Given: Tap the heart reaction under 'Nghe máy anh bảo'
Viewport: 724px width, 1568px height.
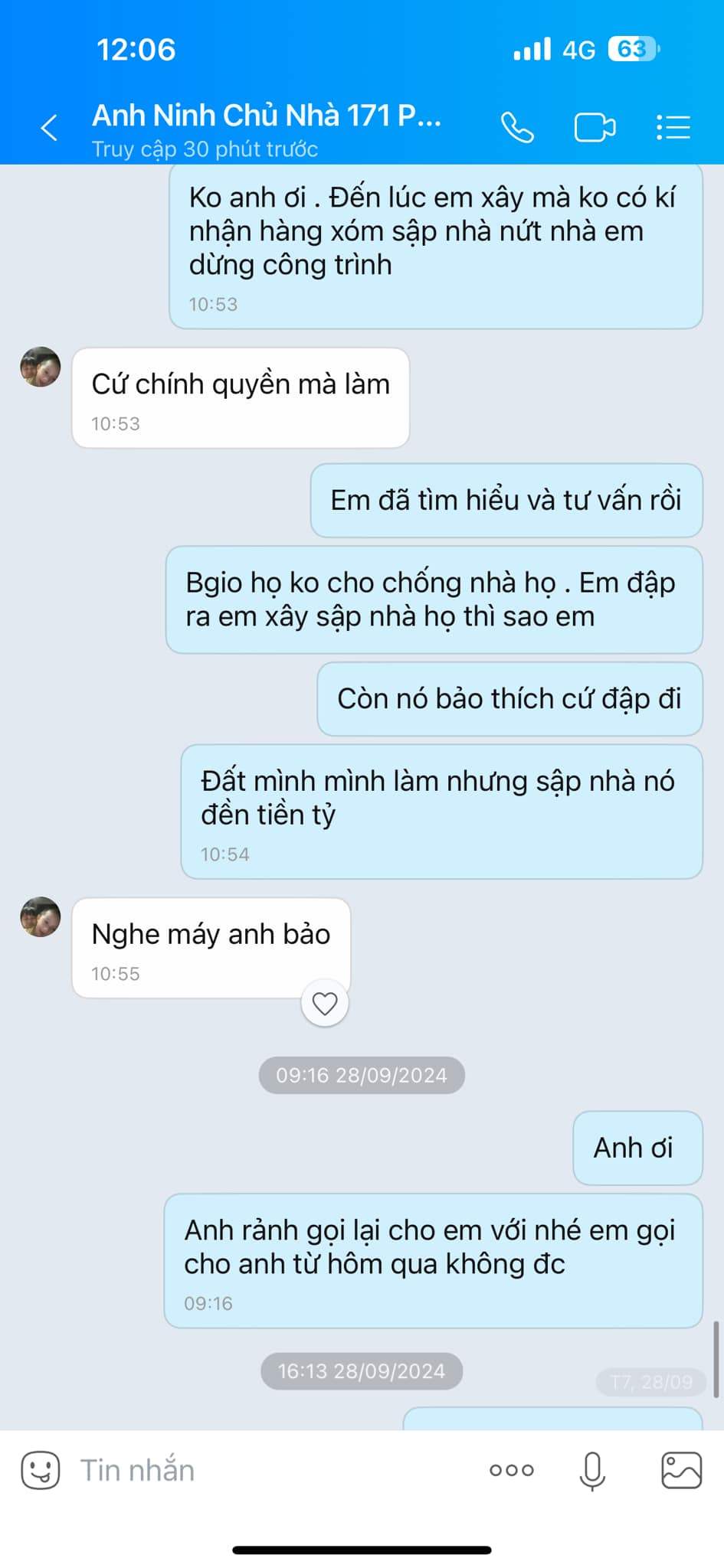Looking at the screenshot, I should (324, 1002).
